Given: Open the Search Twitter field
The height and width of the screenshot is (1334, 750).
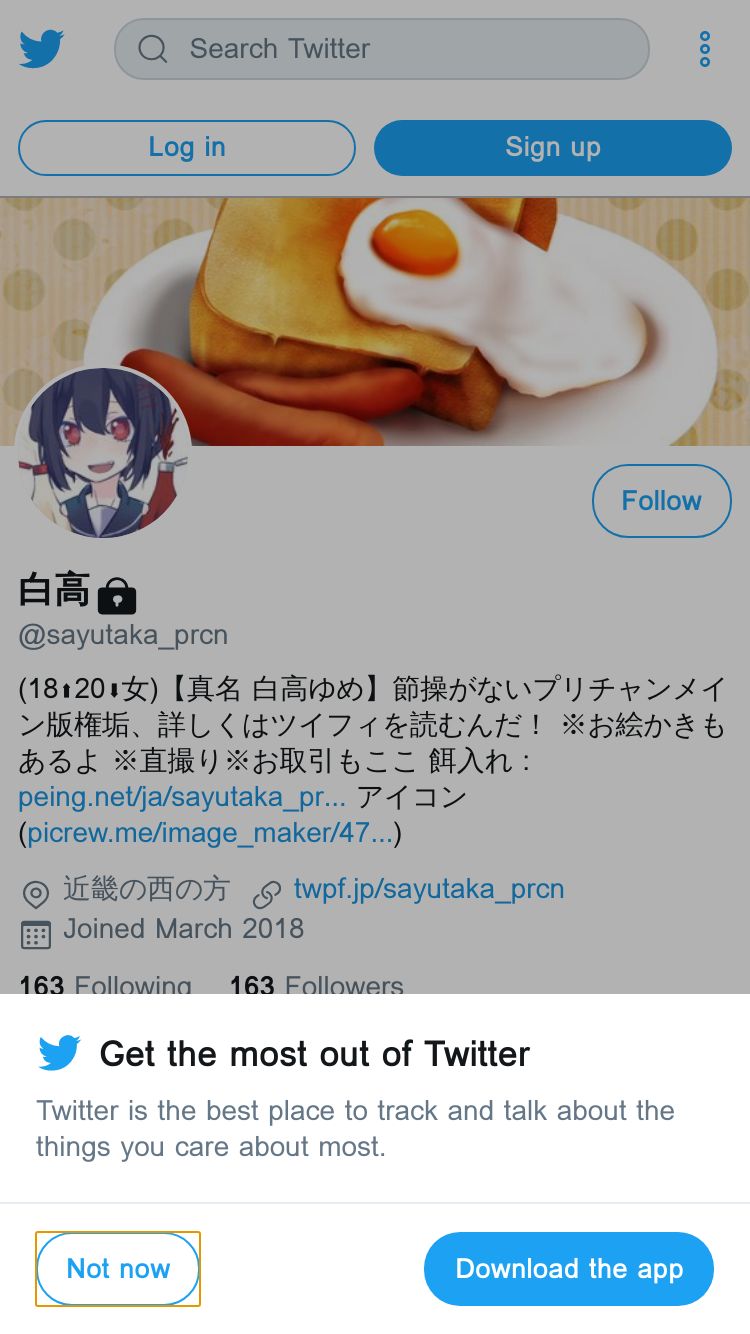Looking at the screenshot, I should [x=382, y=49].
